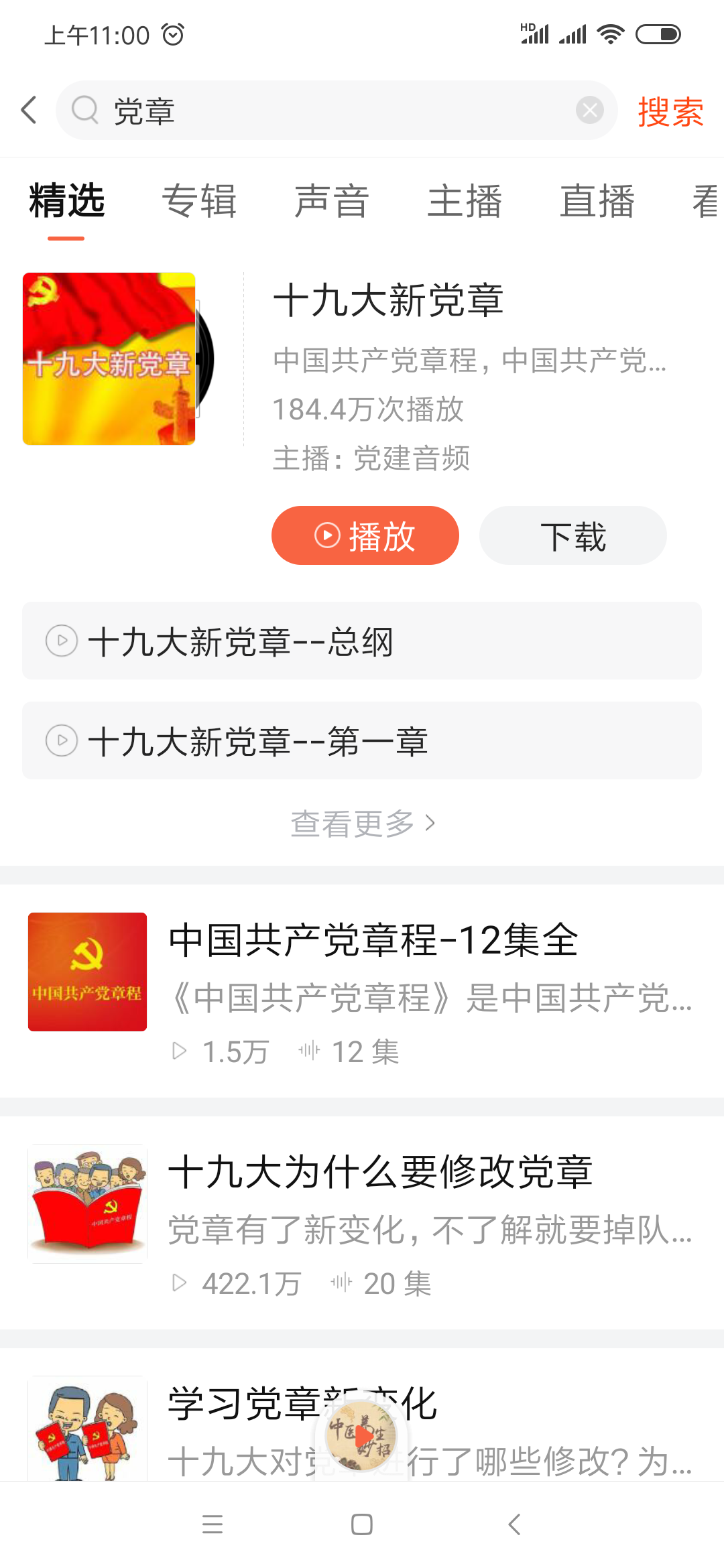Switch to the 主播 tab
This screenshot has height=1568, width=724.
point(465,201)
